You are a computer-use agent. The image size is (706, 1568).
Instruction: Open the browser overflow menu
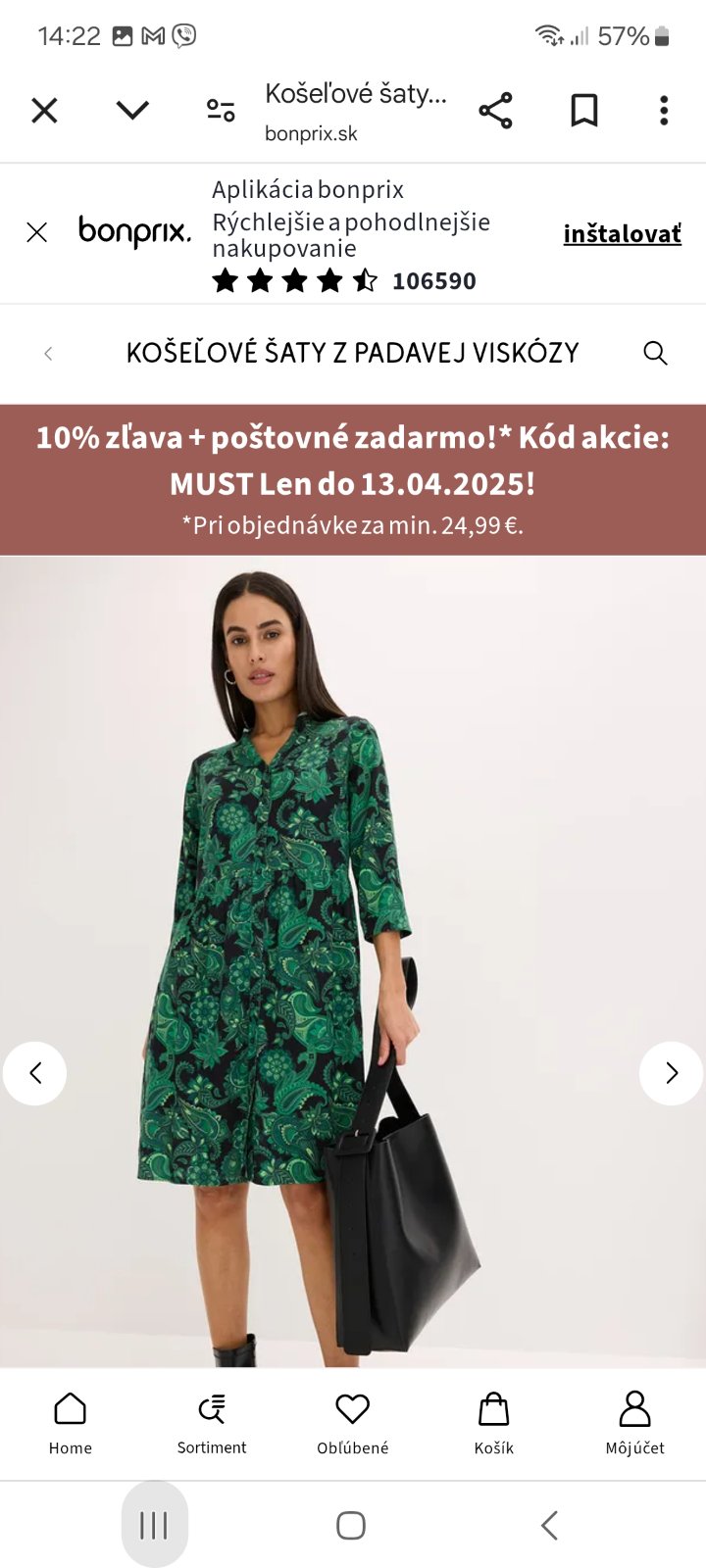click(664, 111)
